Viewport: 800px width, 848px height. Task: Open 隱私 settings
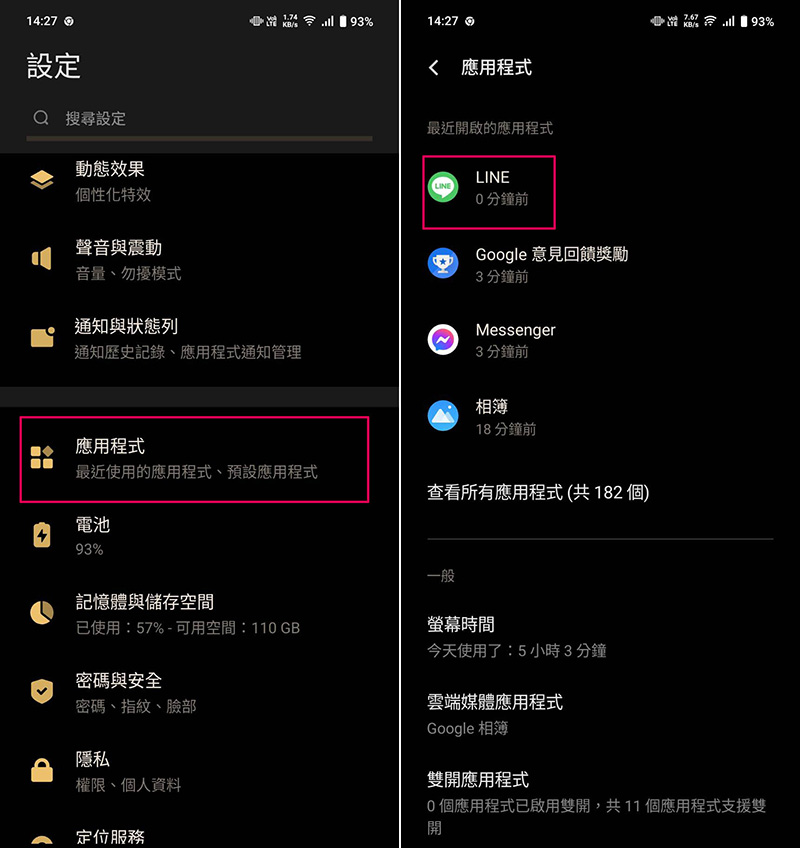(199, 770)
